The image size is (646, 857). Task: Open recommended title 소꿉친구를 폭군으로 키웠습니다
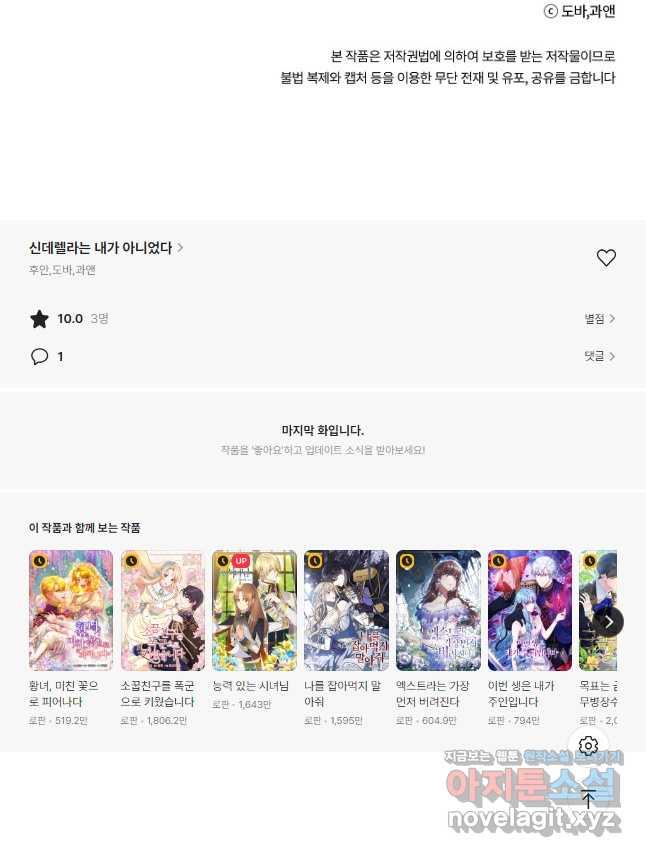click(x=162, y=610)
